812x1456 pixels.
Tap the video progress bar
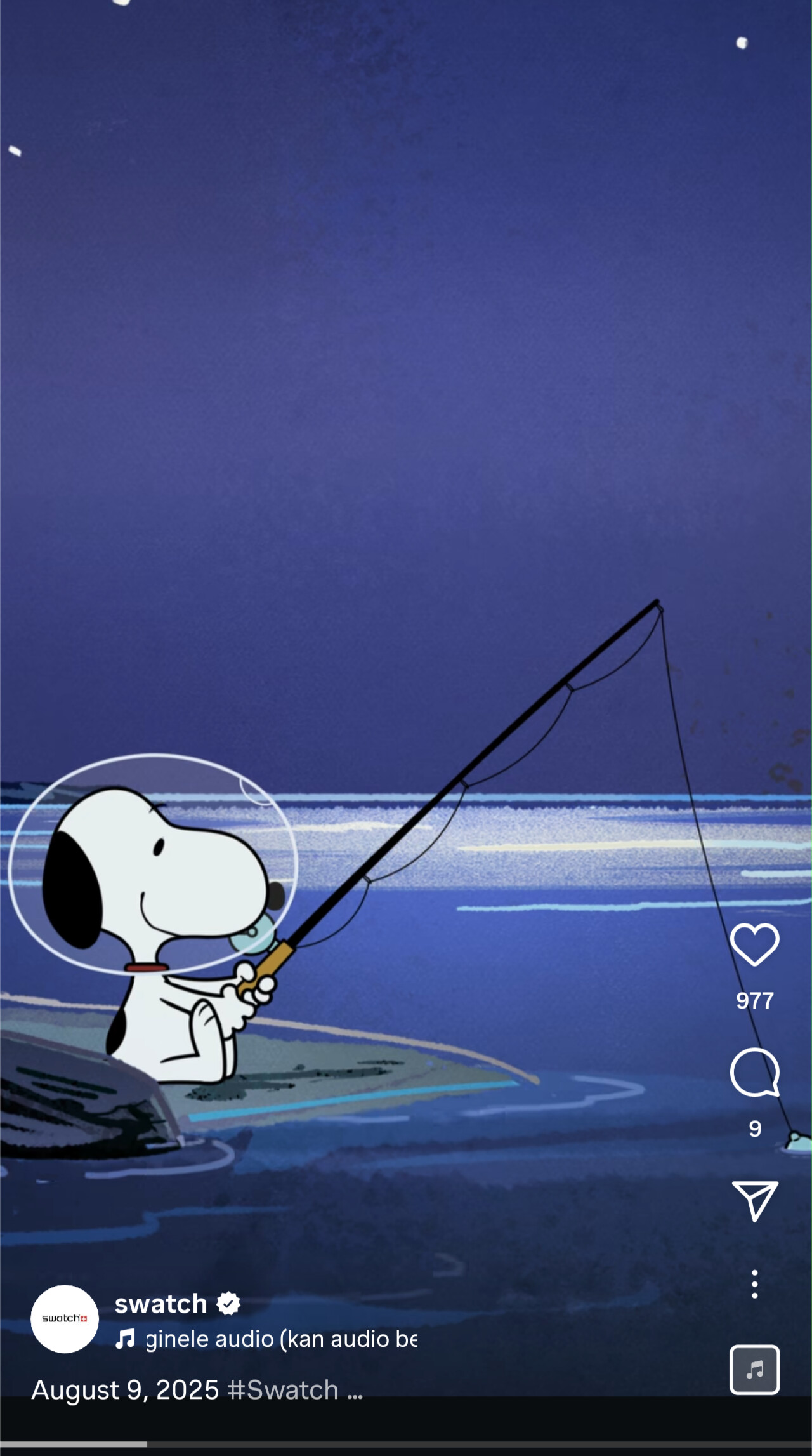(406, 1444)
